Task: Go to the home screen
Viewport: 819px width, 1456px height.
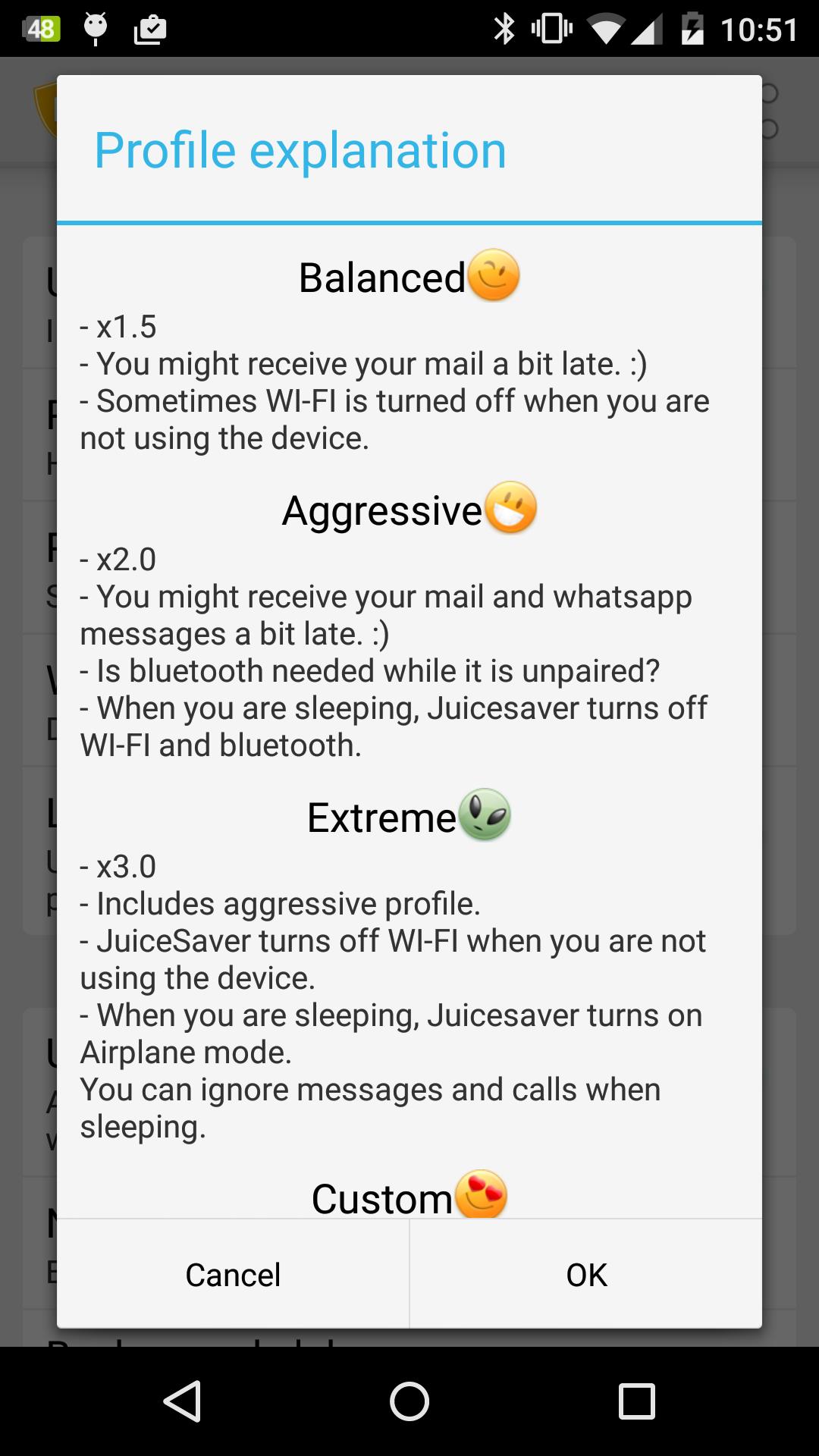Action: pos(409,1401)
